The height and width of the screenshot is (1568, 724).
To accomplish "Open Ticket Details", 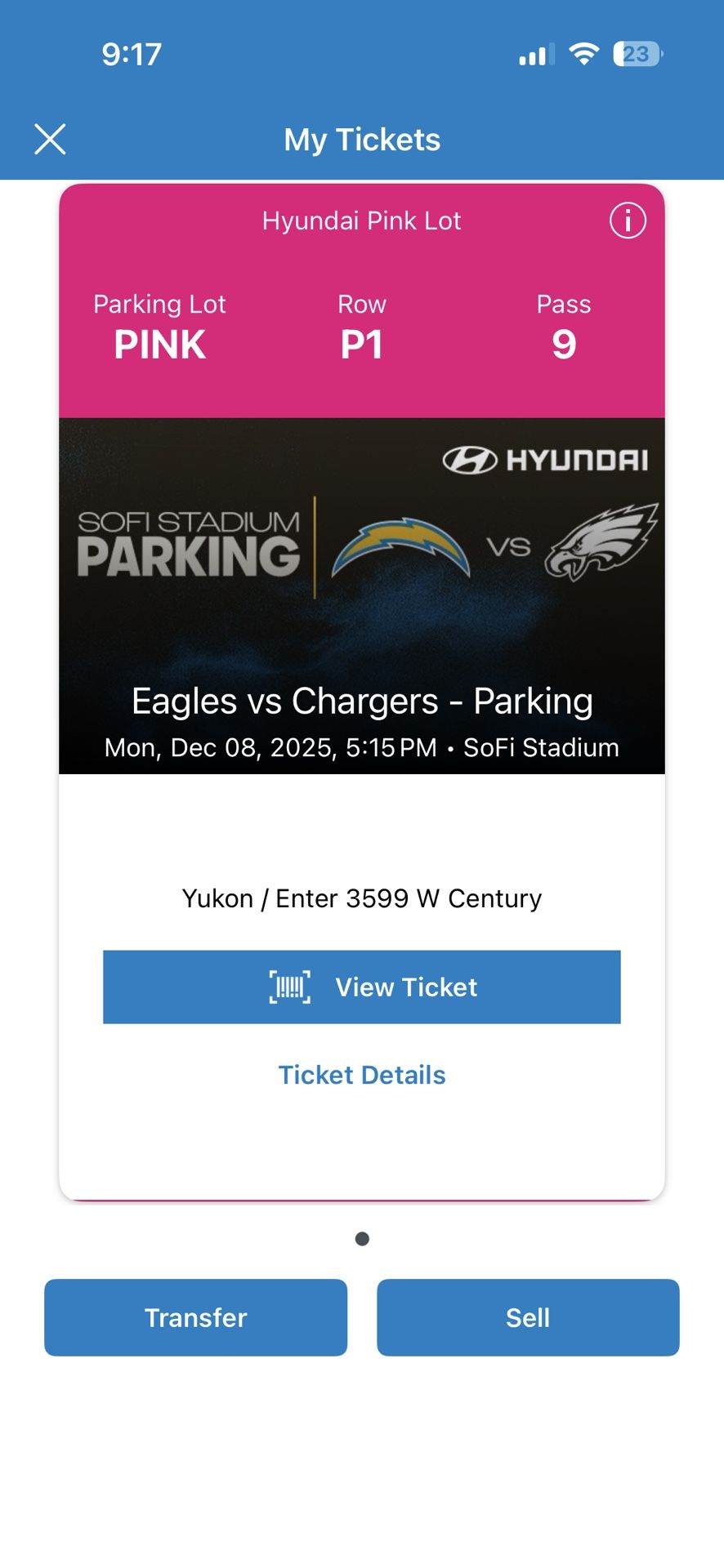I will (x=362, y=1074).
